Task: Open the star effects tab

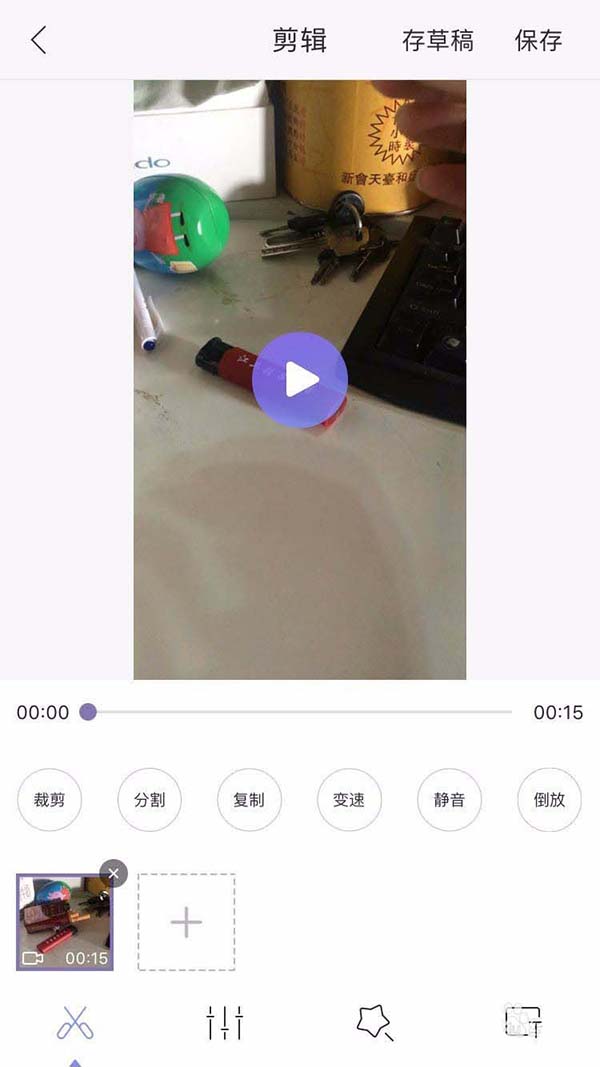Action: pyautogui.click(x=374, y=1022)
